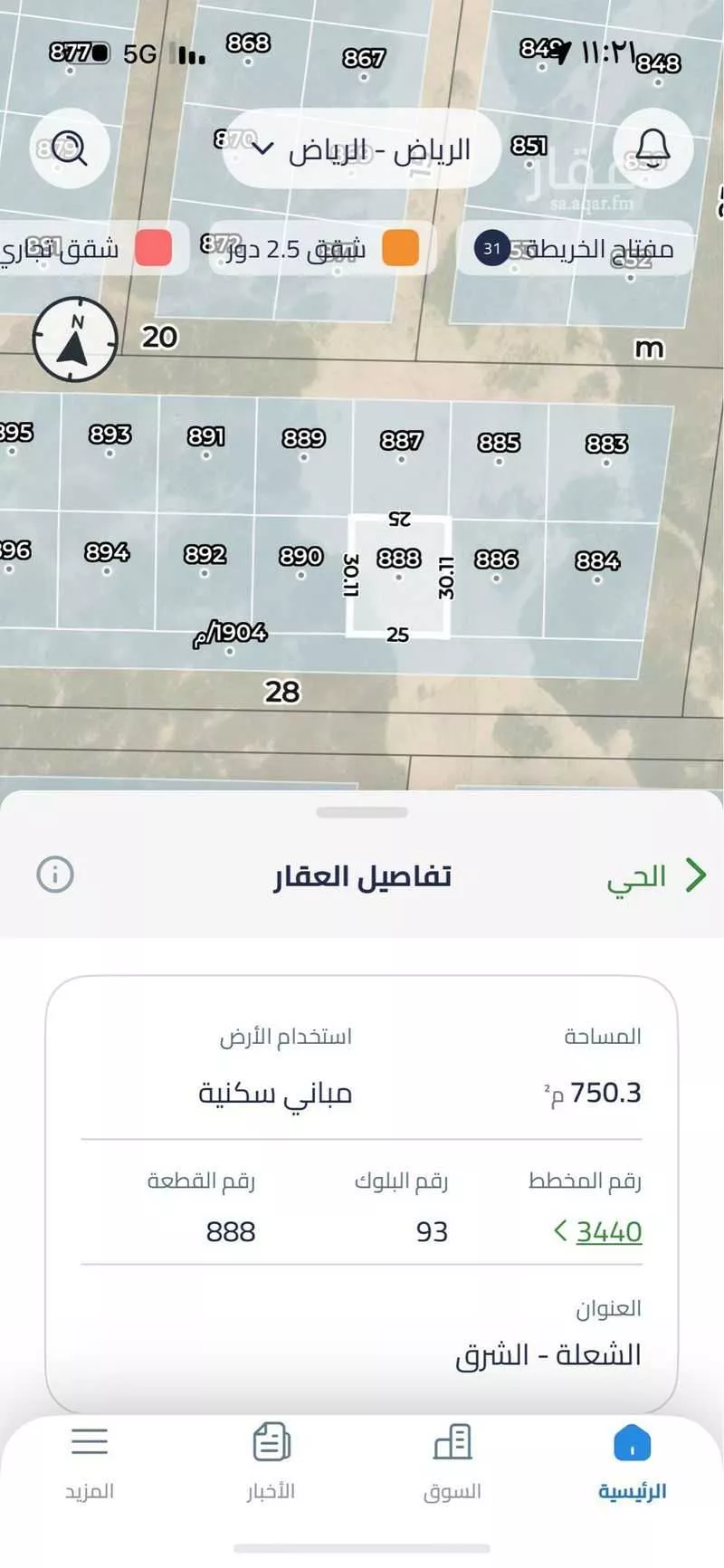Viewport: 724px width, 1568px height.
Task: Open the المزيد hamburger icon
Action: pyautogui.click(x=89, y=1441)
